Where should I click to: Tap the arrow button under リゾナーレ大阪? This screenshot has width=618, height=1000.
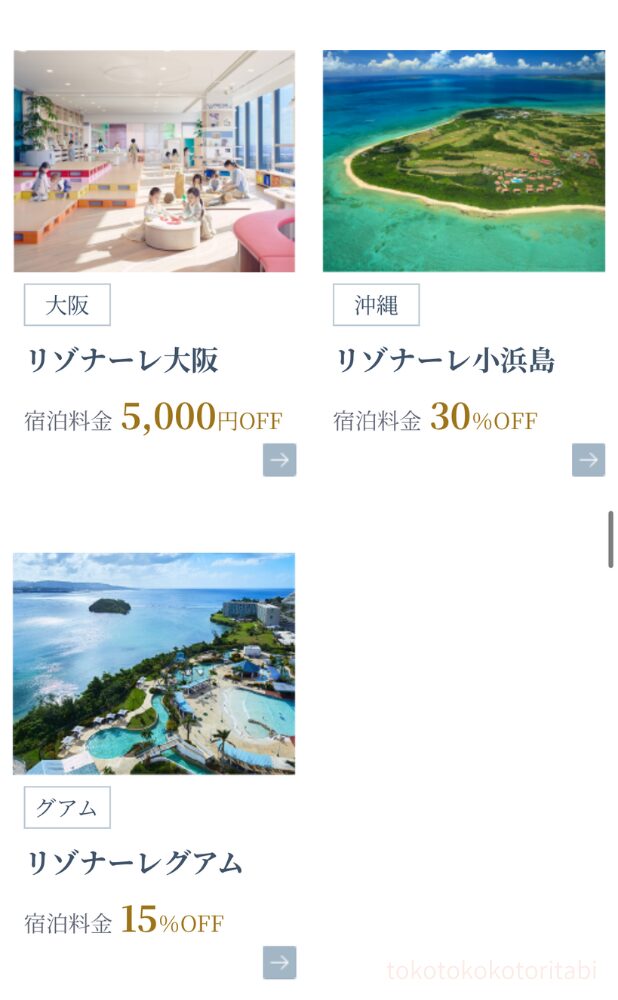[279, 460]
